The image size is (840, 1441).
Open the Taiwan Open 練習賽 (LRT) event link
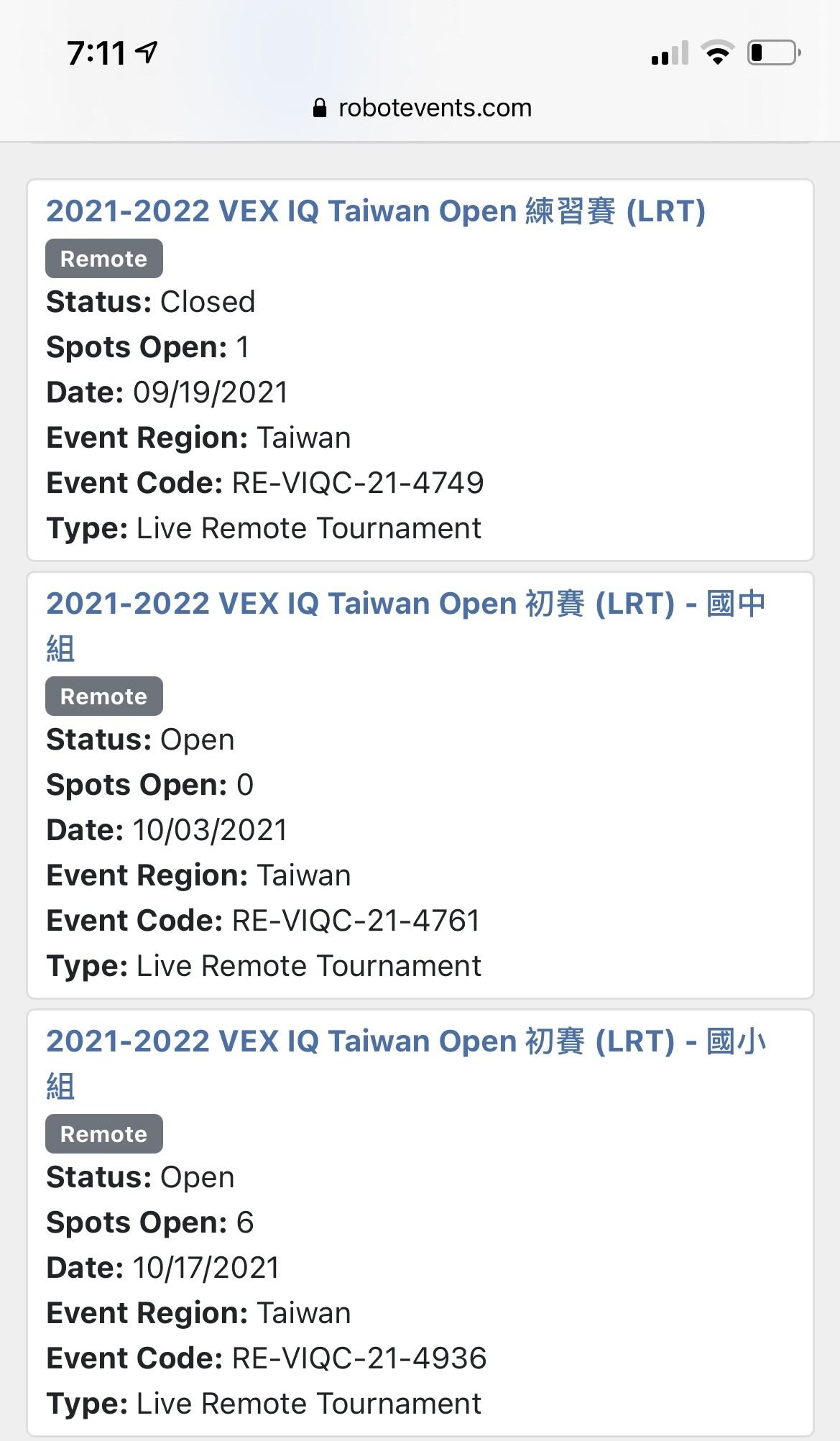(x=376, y=211)
